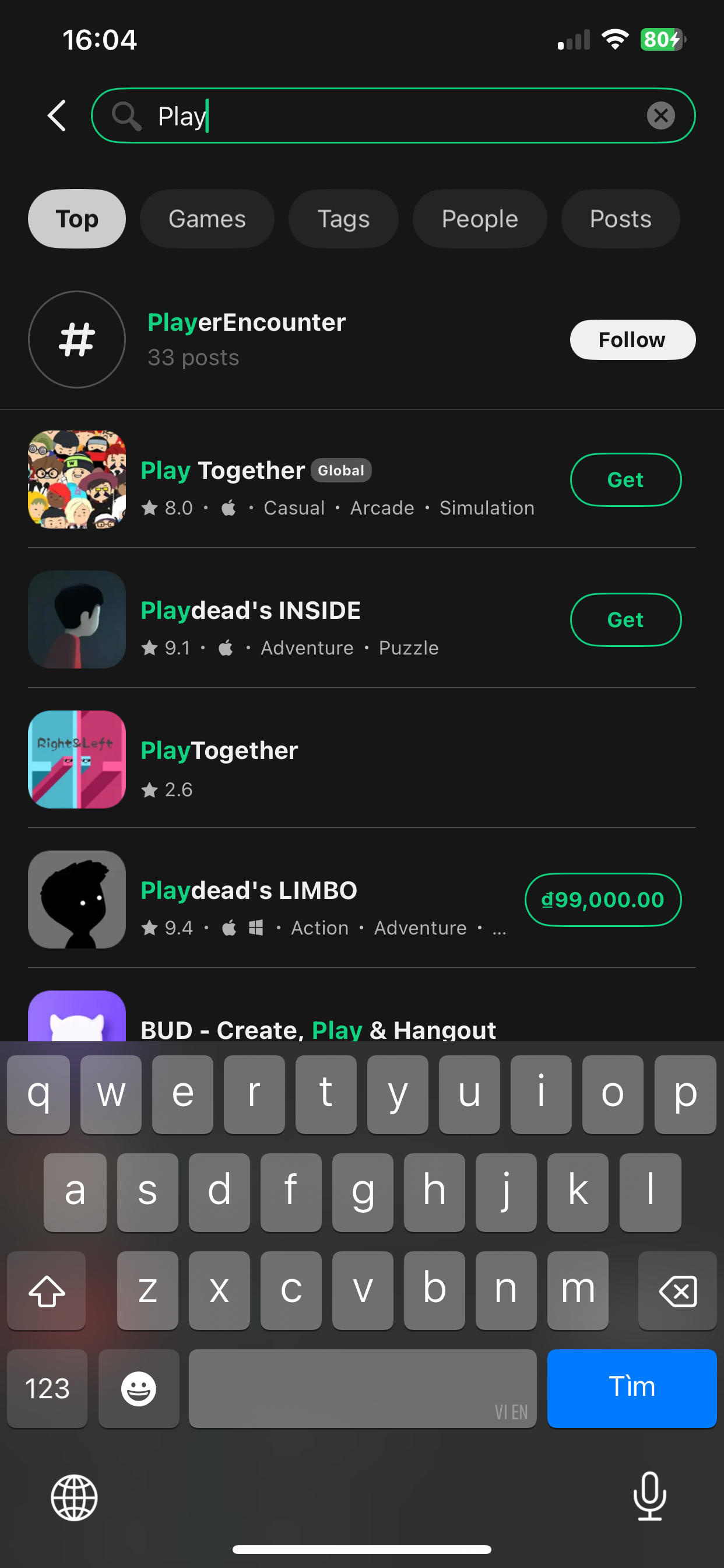
Task: Open Playdead's LIMBO game page
Action: (x=274, y=901)
